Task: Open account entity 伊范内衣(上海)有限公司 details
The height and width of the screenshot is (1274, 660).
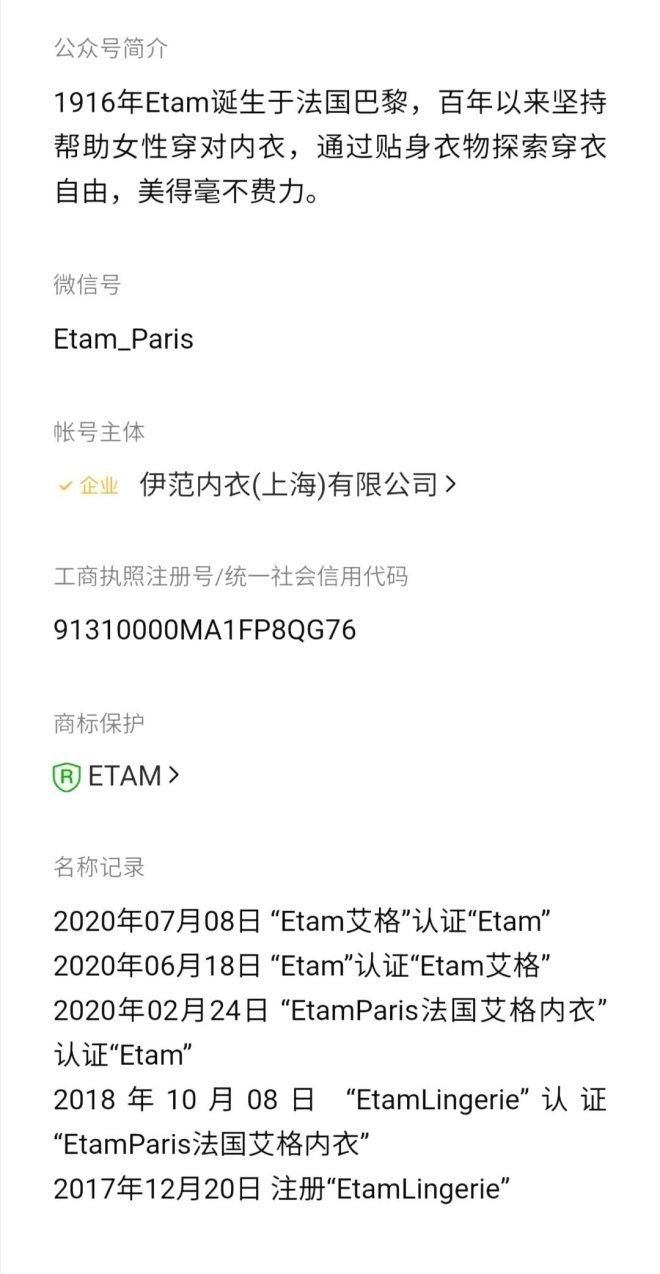Action: pyautogui.click(x=298, y=485)
